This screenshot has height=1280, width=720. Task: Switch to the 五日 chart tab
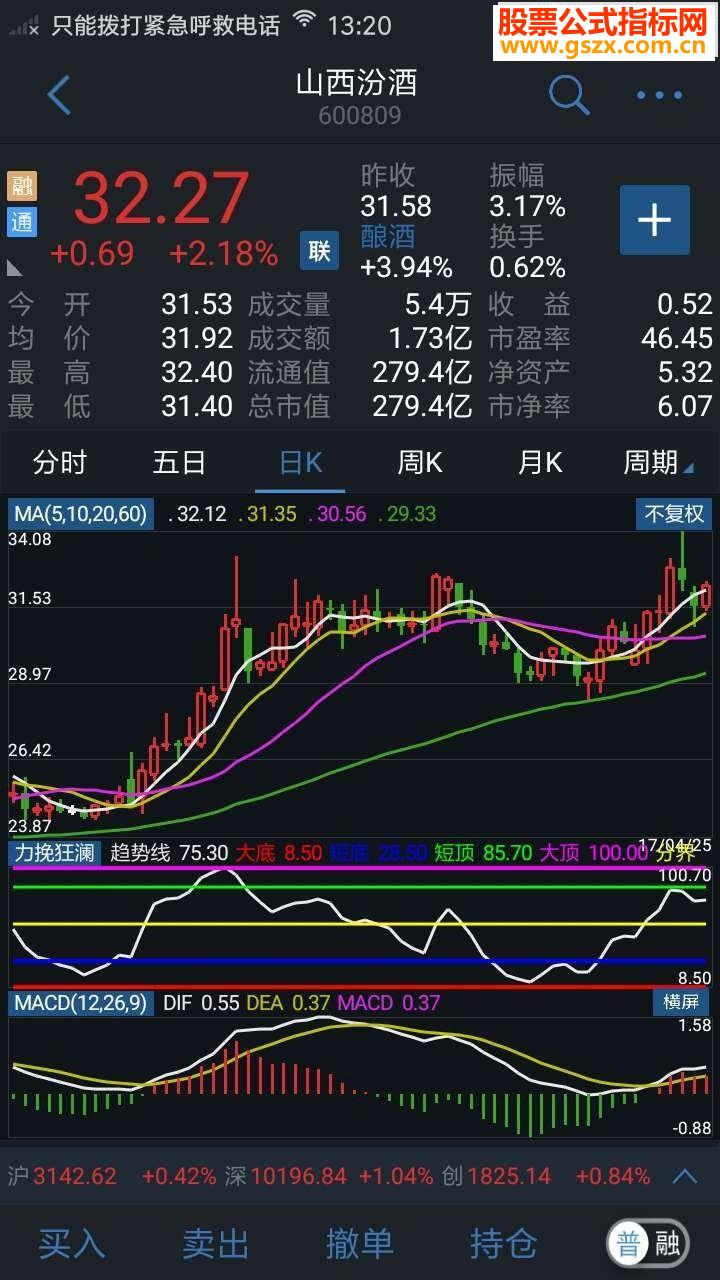click(180, 463)
